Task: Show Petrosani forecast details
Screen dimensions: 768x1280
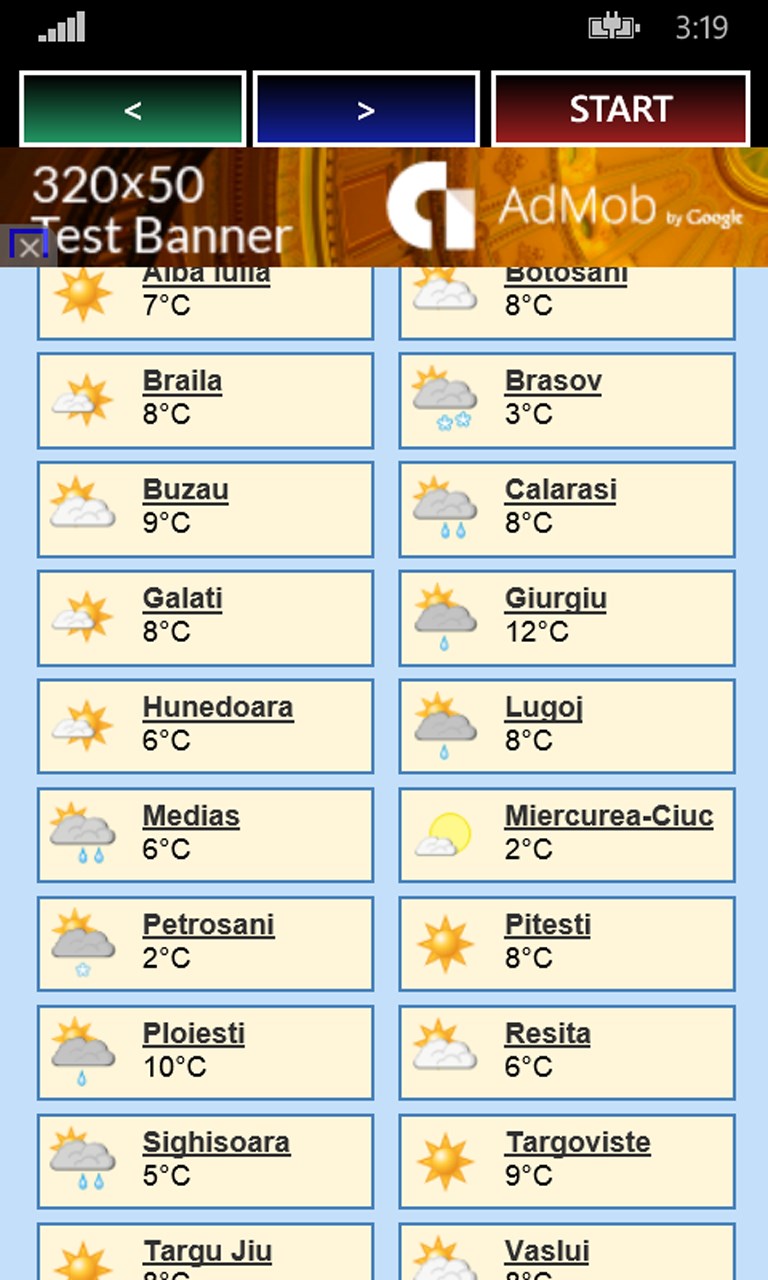Action: (x=208, y=926)
